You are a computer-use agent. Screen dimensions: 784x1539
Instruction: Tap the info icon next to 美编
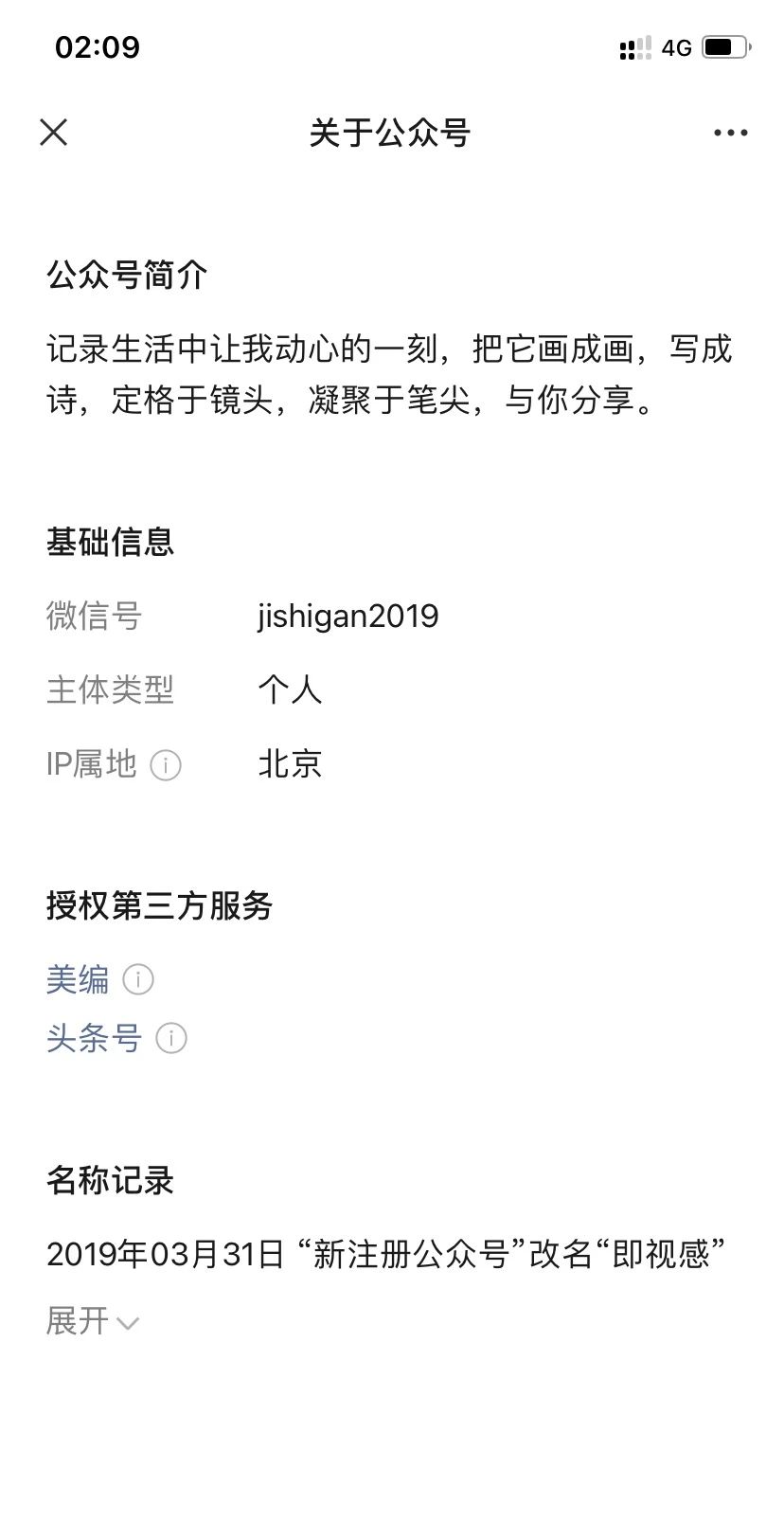tap(138, 980)
